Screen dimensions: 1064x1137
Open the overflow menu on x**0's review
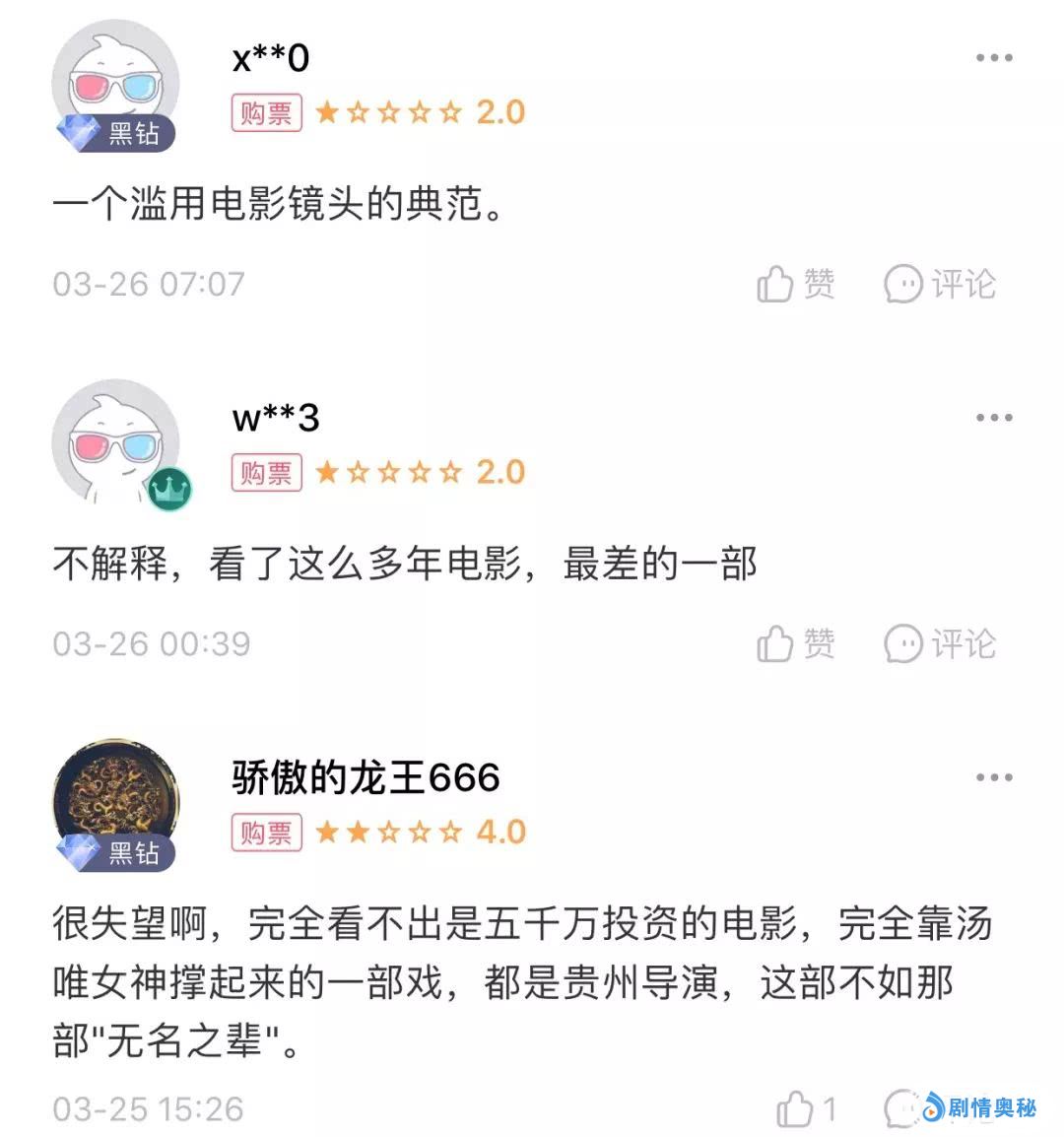[993, 58]
